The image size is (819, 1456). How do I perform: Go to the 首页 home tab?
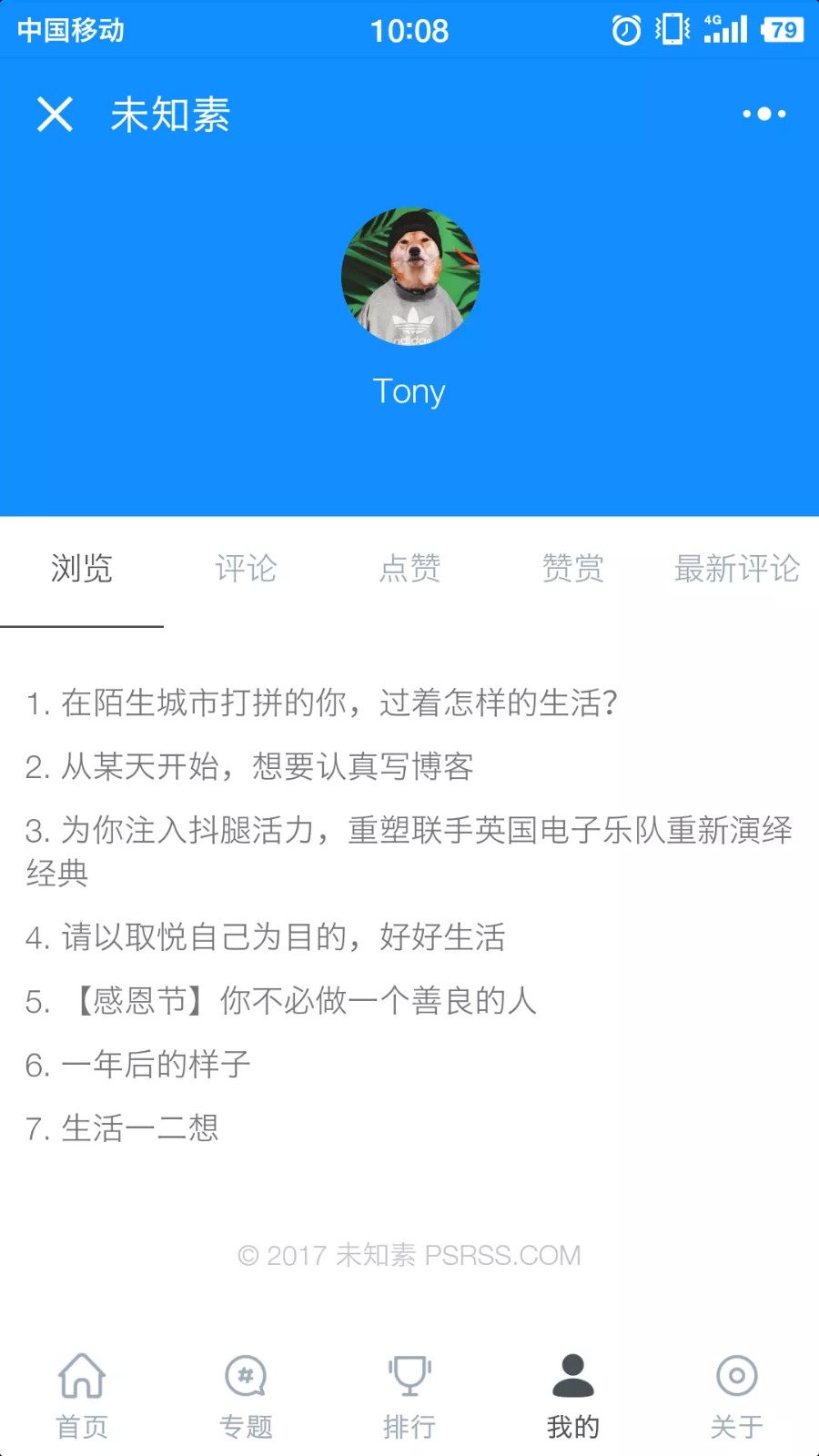pyautogui.click(x=82, y=1396)
